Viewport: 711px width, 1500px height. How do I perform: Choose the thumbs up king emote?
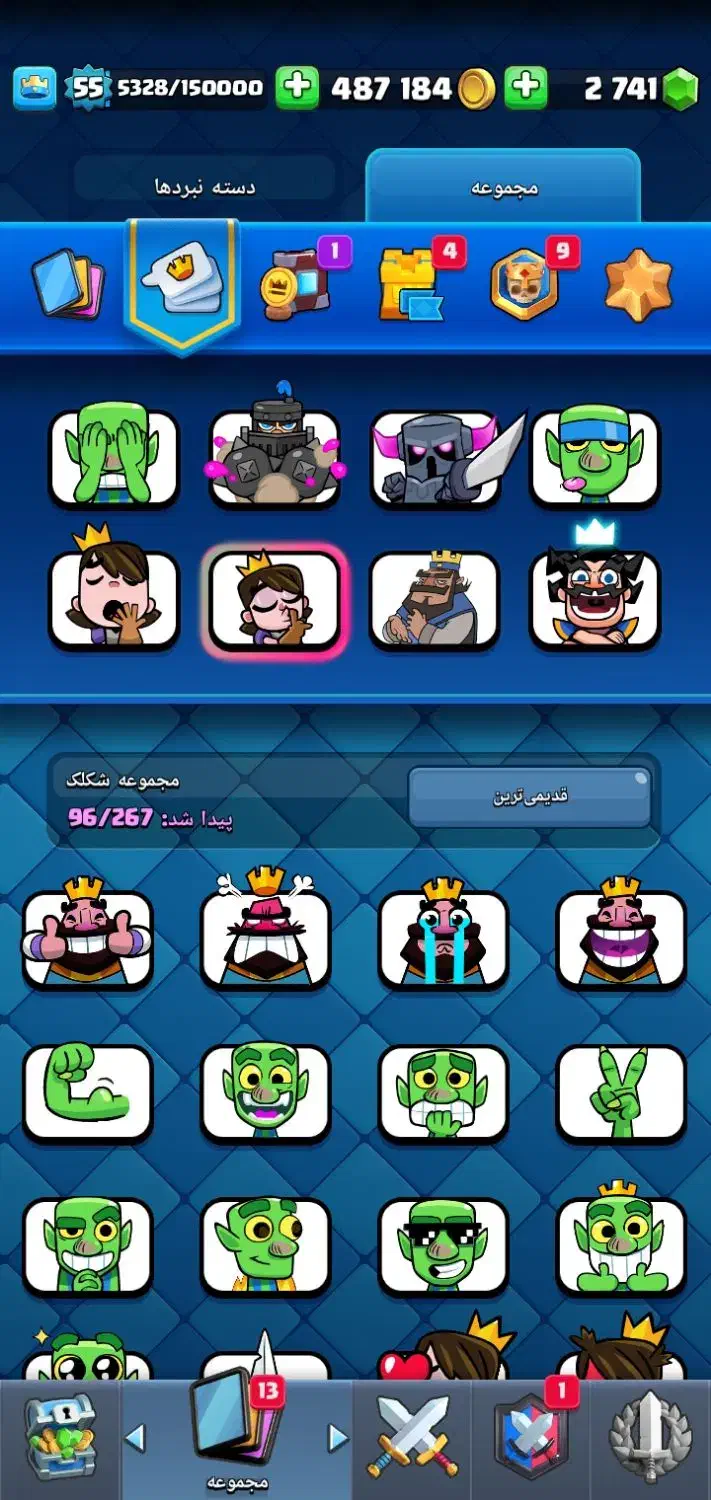(88, 938)
